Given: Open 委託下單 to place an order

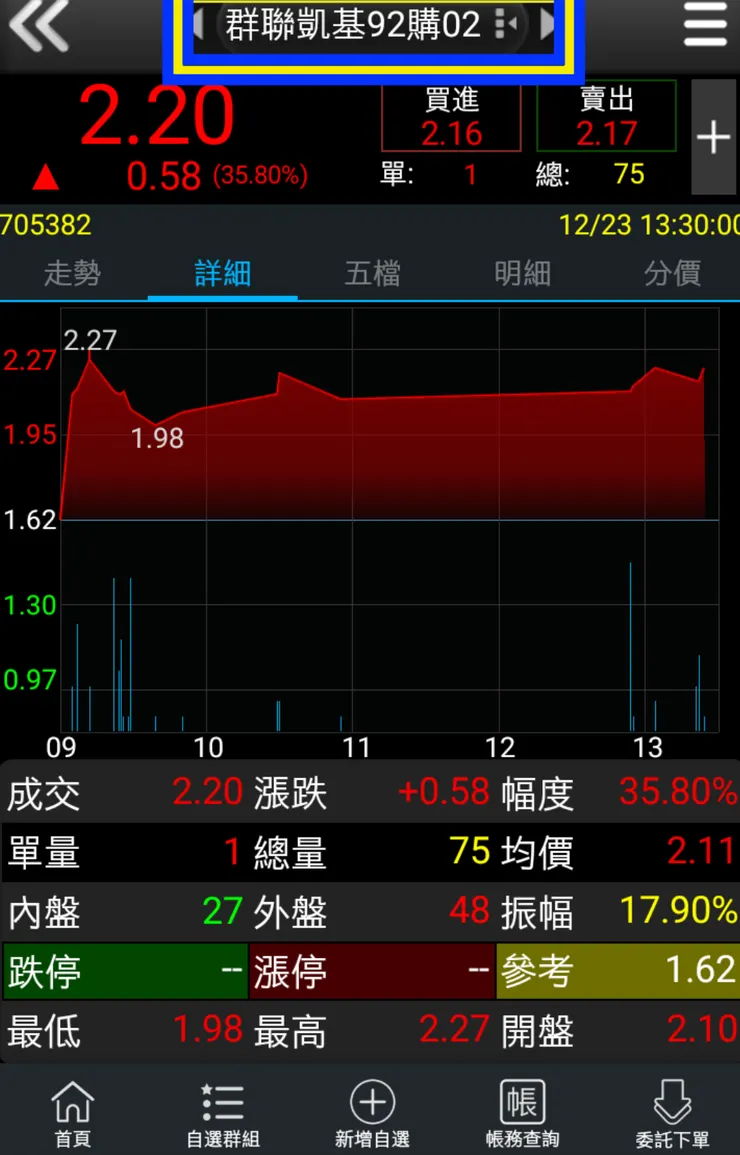Looking at the screenshot, I should (x=672, y=1114).
